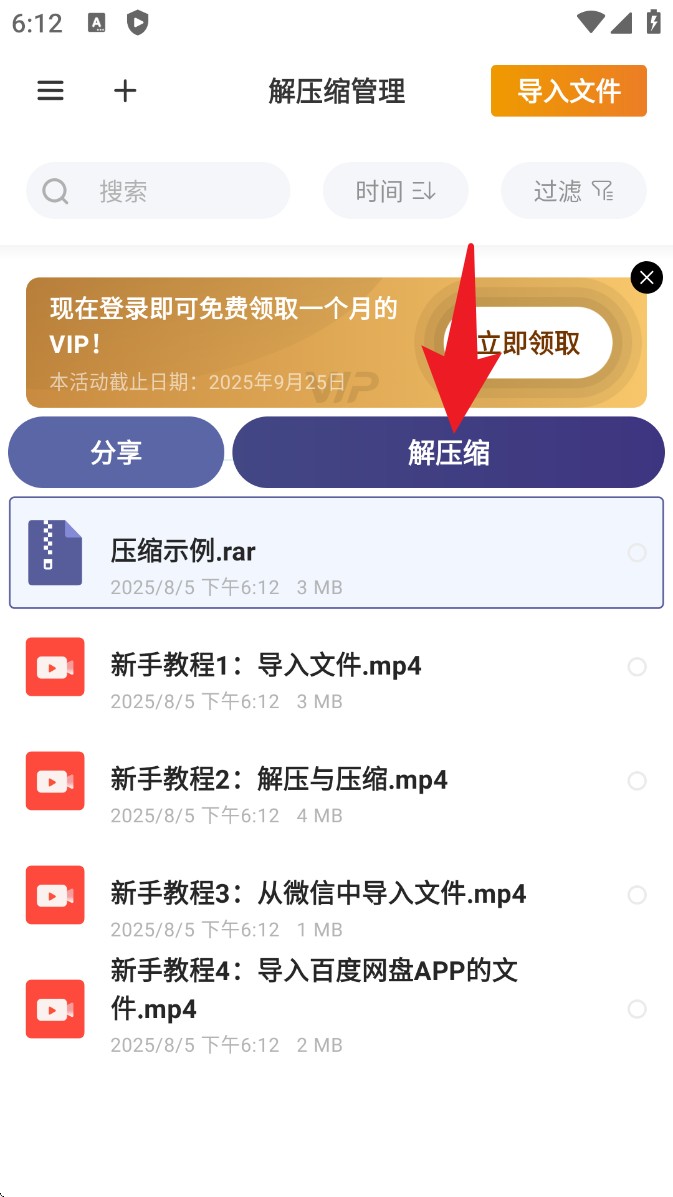The image size is (673, 1197).
Task: Open 新手教程3：从微信中导入文件.mp4
Action: tap(300, 895)
